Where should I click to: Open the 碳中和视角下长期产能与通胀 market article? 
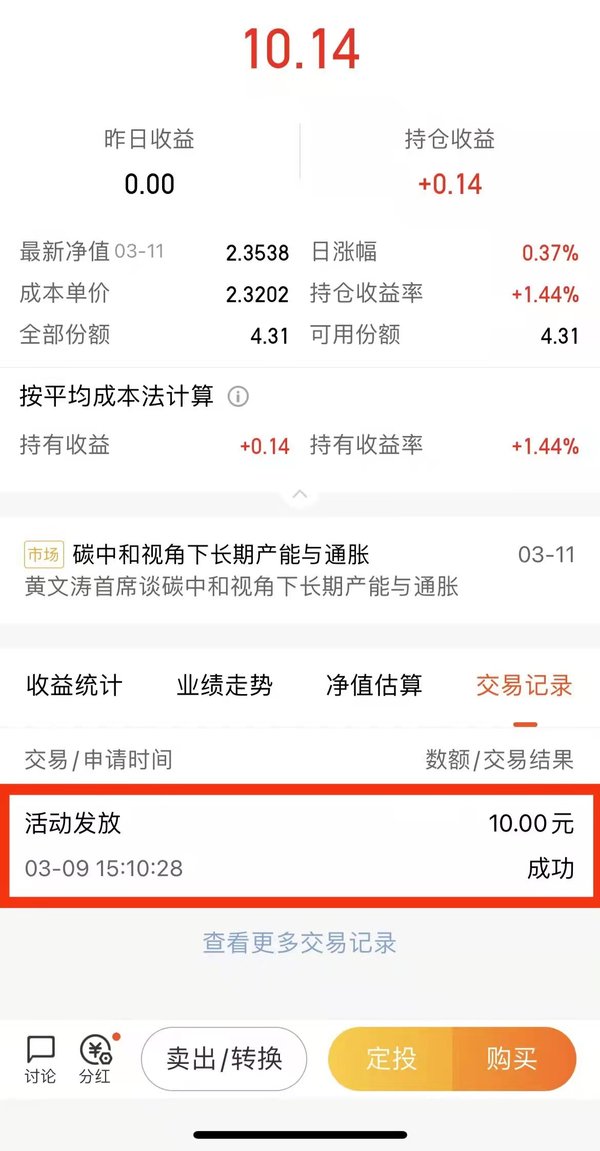(x=300, y=570)
